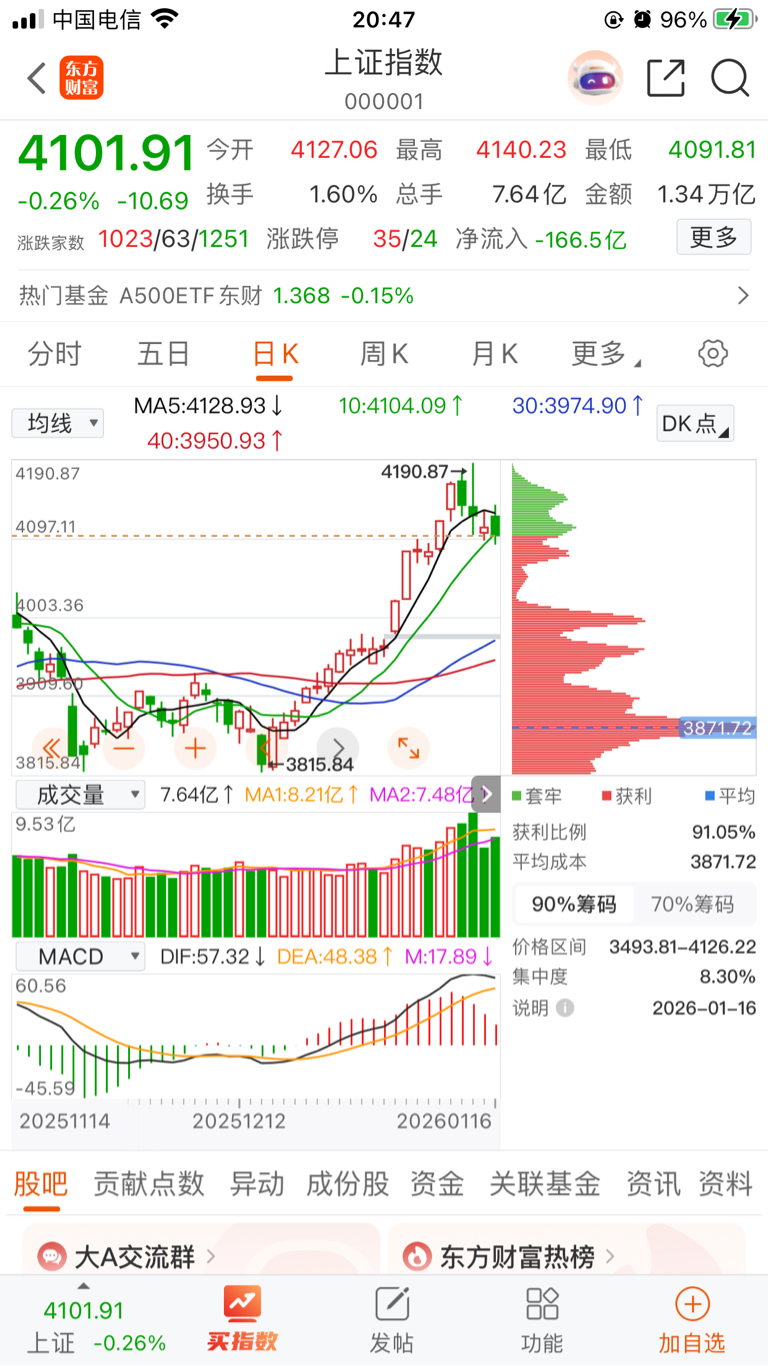Image resolution: width=768 pixels, height=1366 pixels.
Task: Go back using the back arrow
Action: (35, 78)
